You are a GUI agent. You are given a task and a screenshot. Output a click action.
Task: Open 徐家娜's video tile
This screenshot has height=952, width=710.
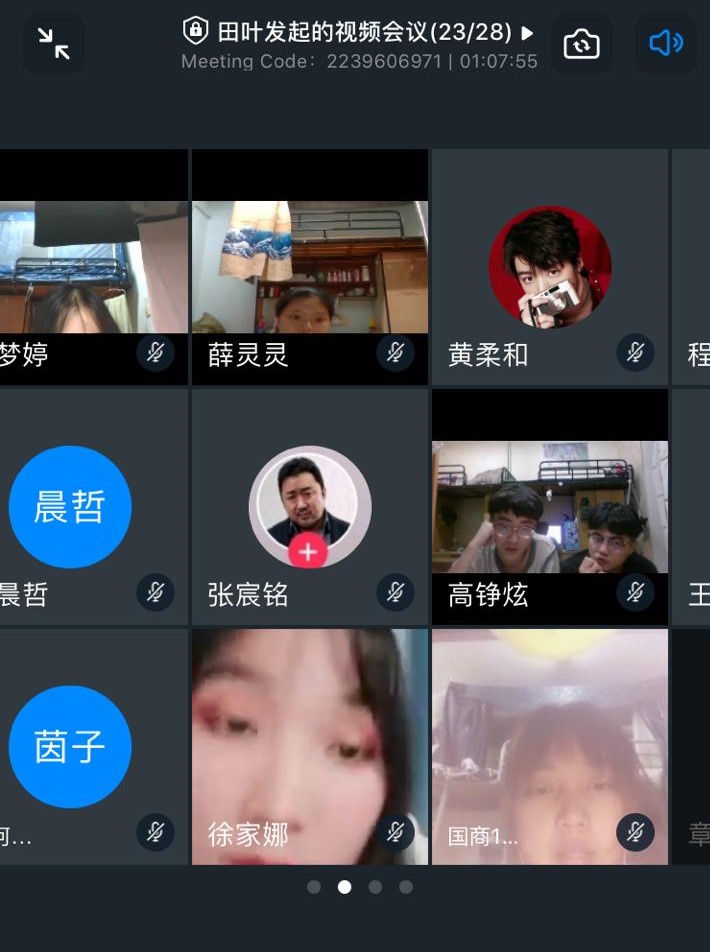click(x=309, y=747)
